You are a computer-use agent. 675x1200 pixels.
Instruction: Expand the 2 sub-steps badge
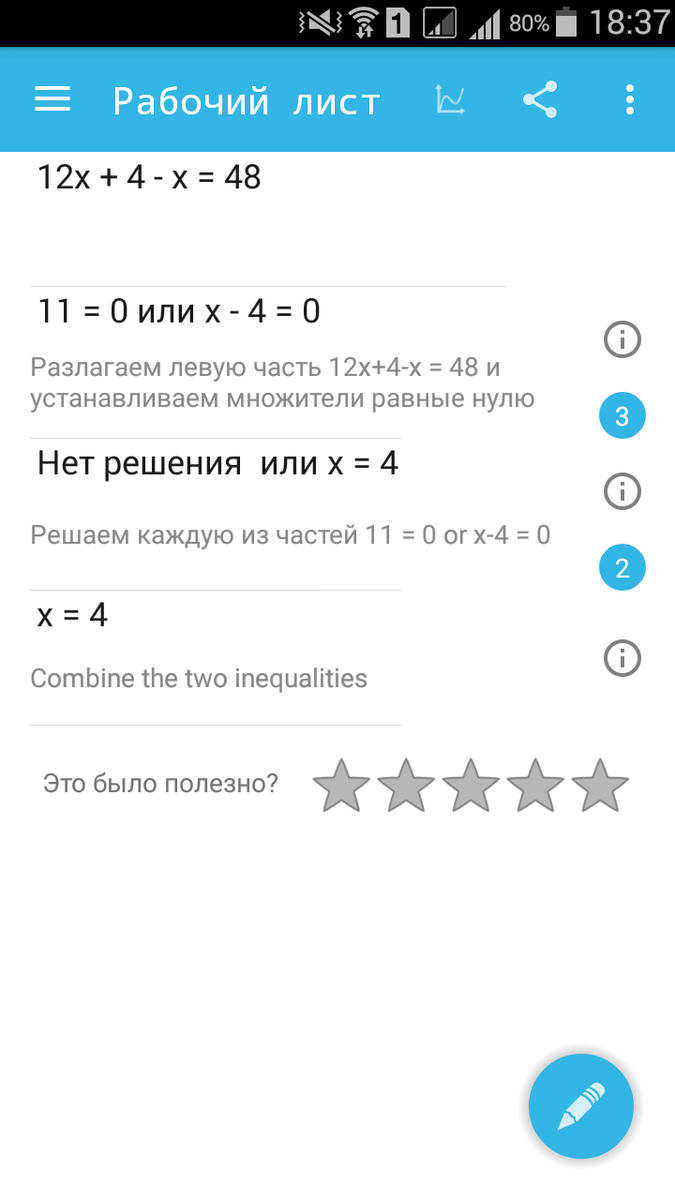point(622,568)
